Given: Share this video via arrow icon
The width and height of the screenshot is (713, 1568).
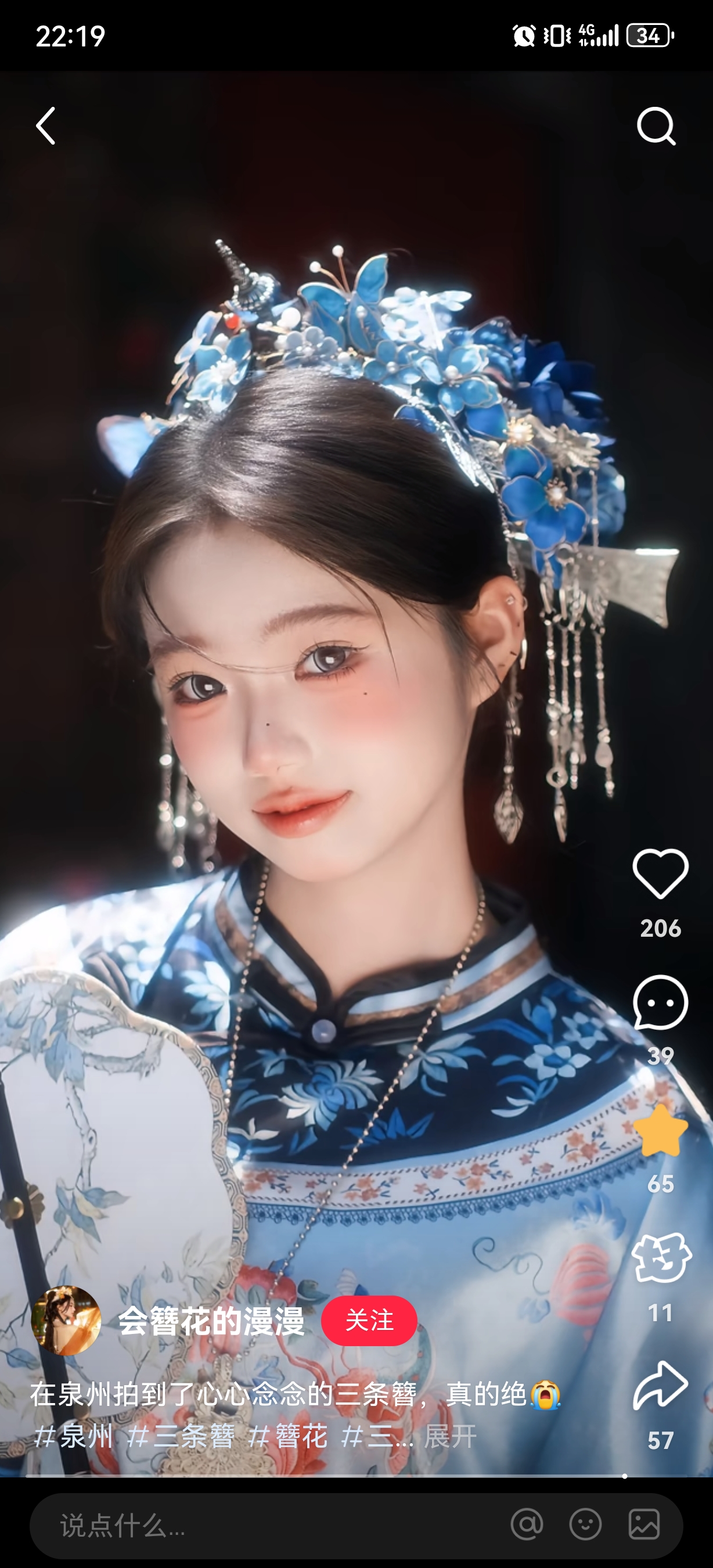Looking at the screenshot, I should point(660,1387).
